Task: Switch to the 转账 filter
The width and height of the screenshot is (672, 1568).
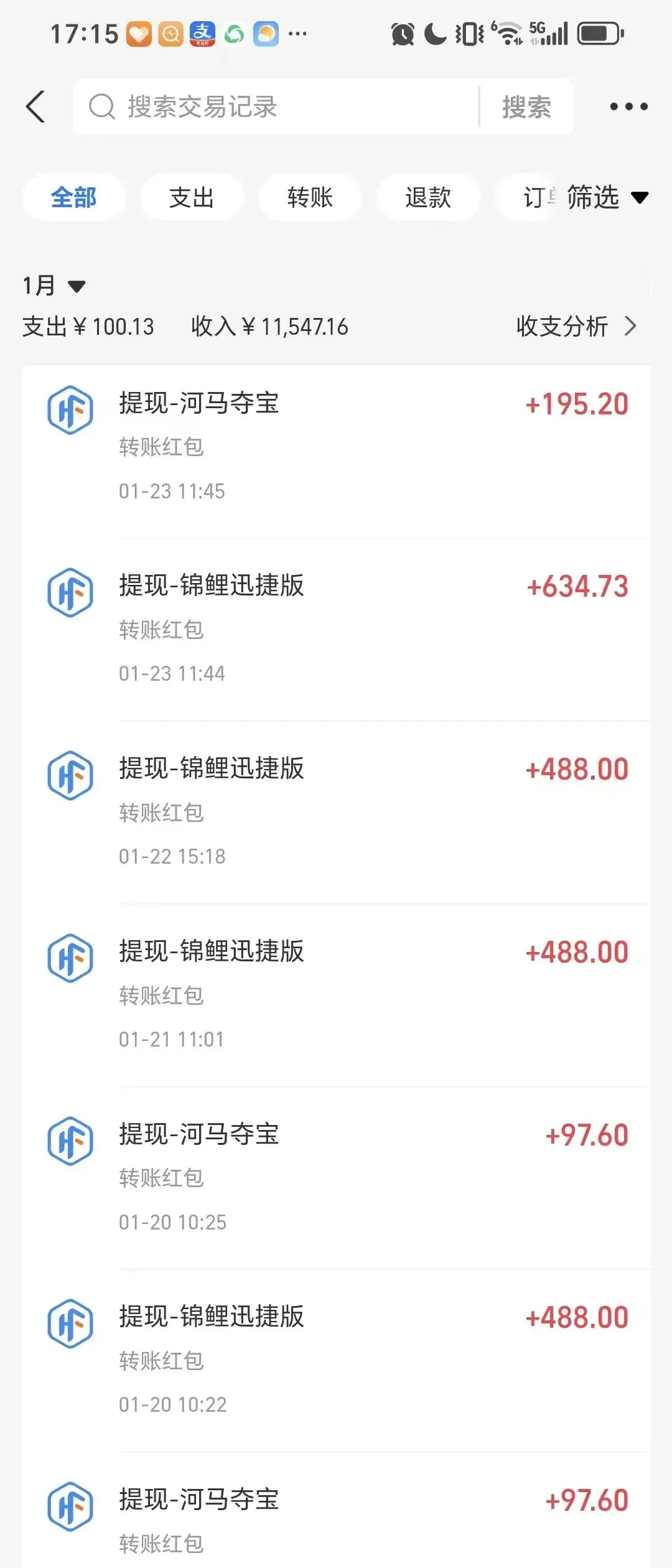Action: pyautogui.click(x=310, y=198)
